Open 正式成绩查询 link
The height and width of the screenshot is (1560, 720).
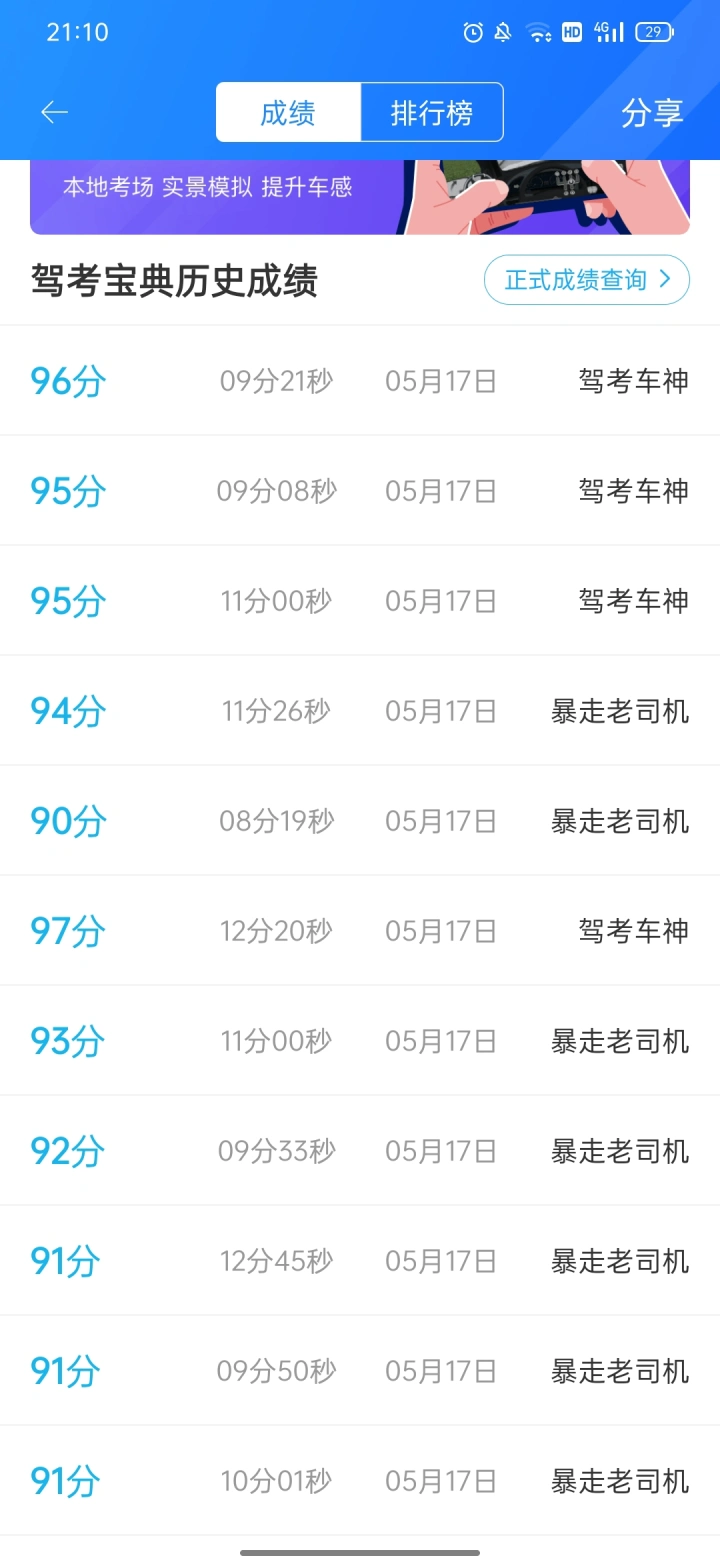click(x=587, y=280)
